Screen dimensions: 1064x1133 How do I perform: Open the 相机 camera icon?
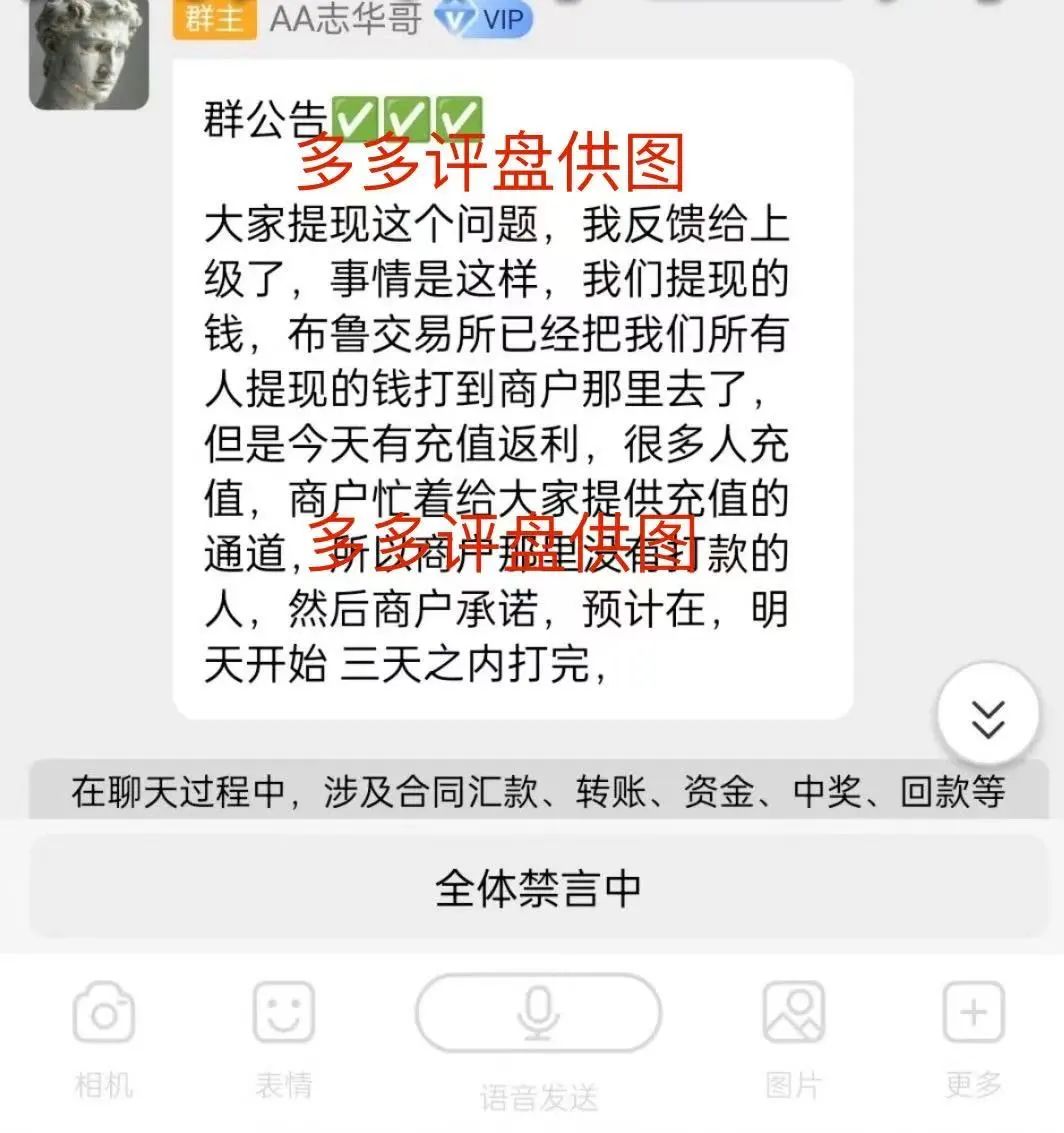click(x=105, y=1013)
